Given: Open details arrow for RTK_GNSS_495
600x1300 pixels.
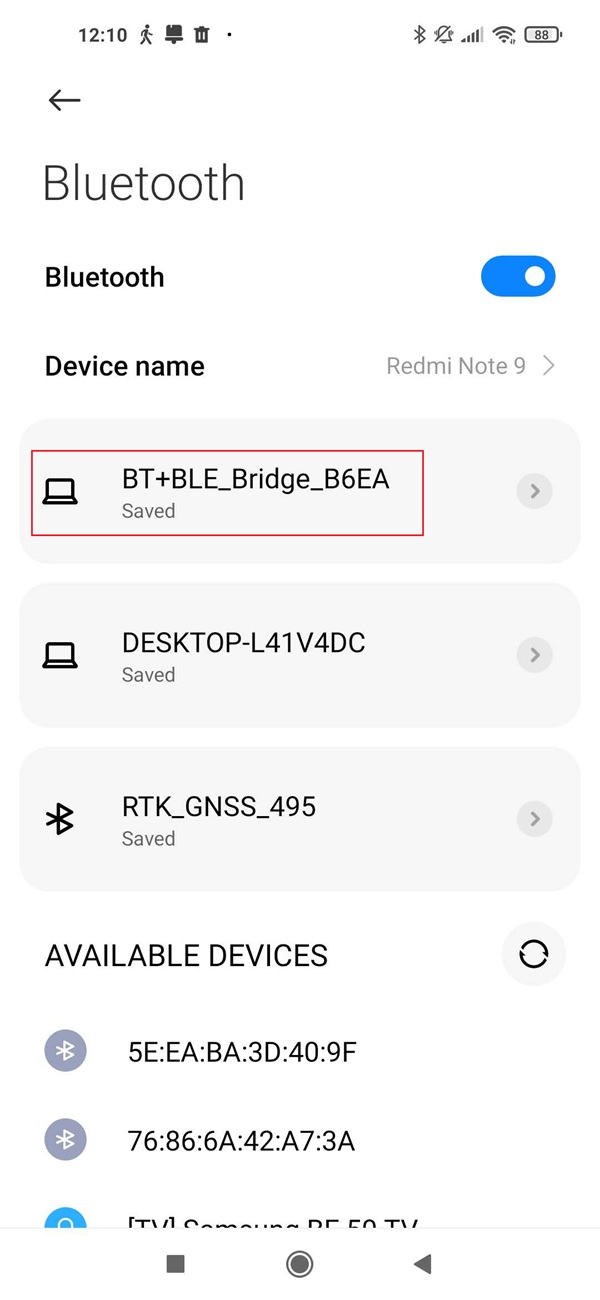Looking at the screenshot, I should [x=535, y=819].
